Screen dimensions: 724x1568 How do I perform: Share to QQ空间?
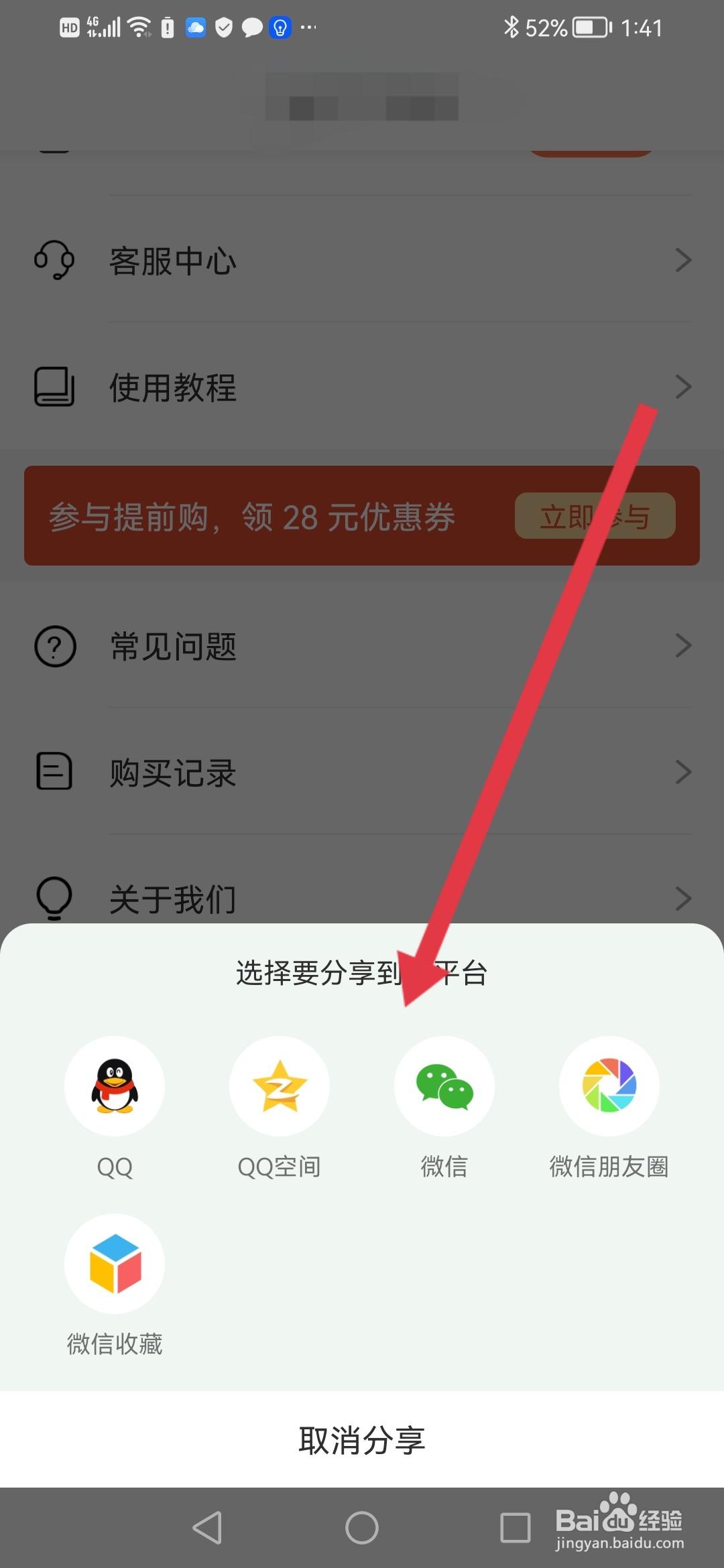pos(280,1086)
